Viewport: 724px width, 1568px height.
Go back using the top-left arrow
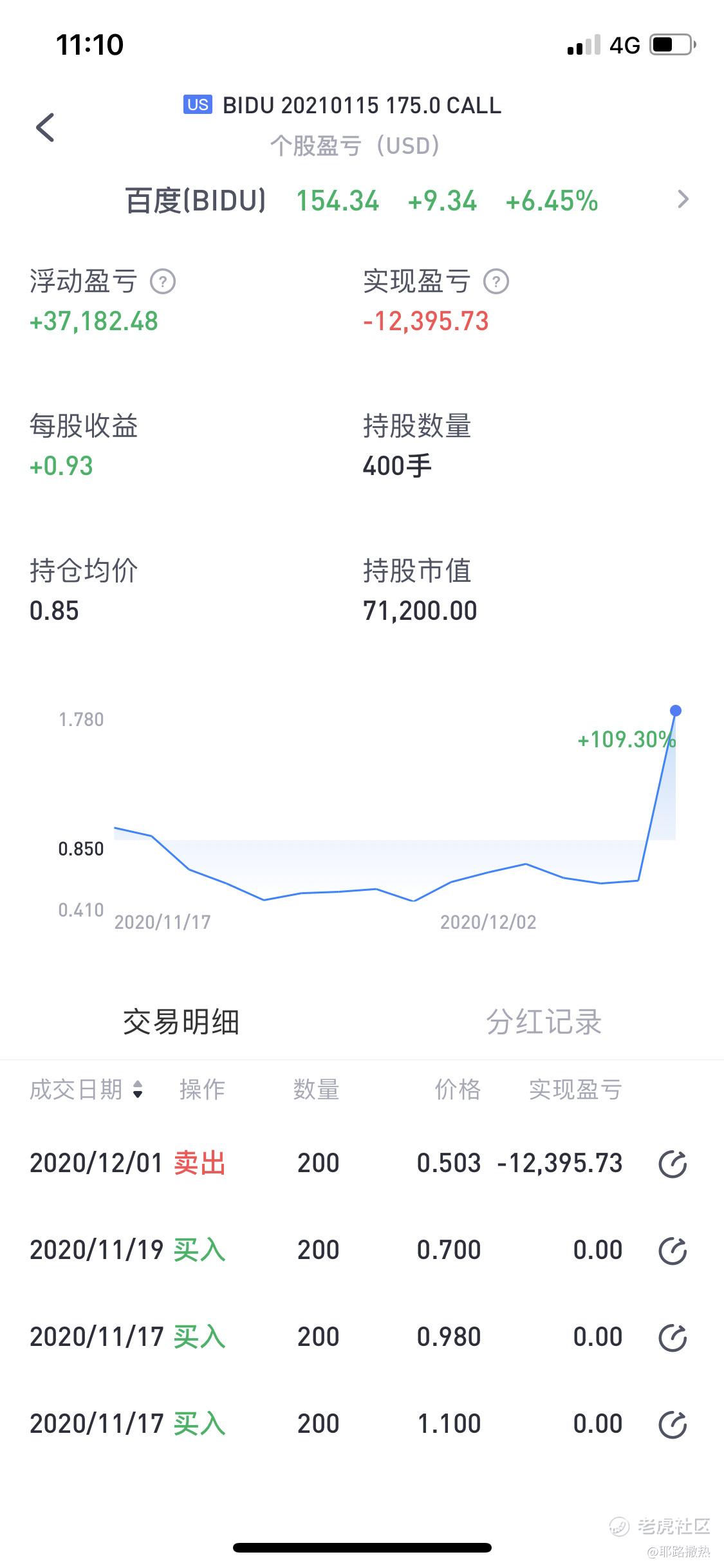(x=45, y=127)
